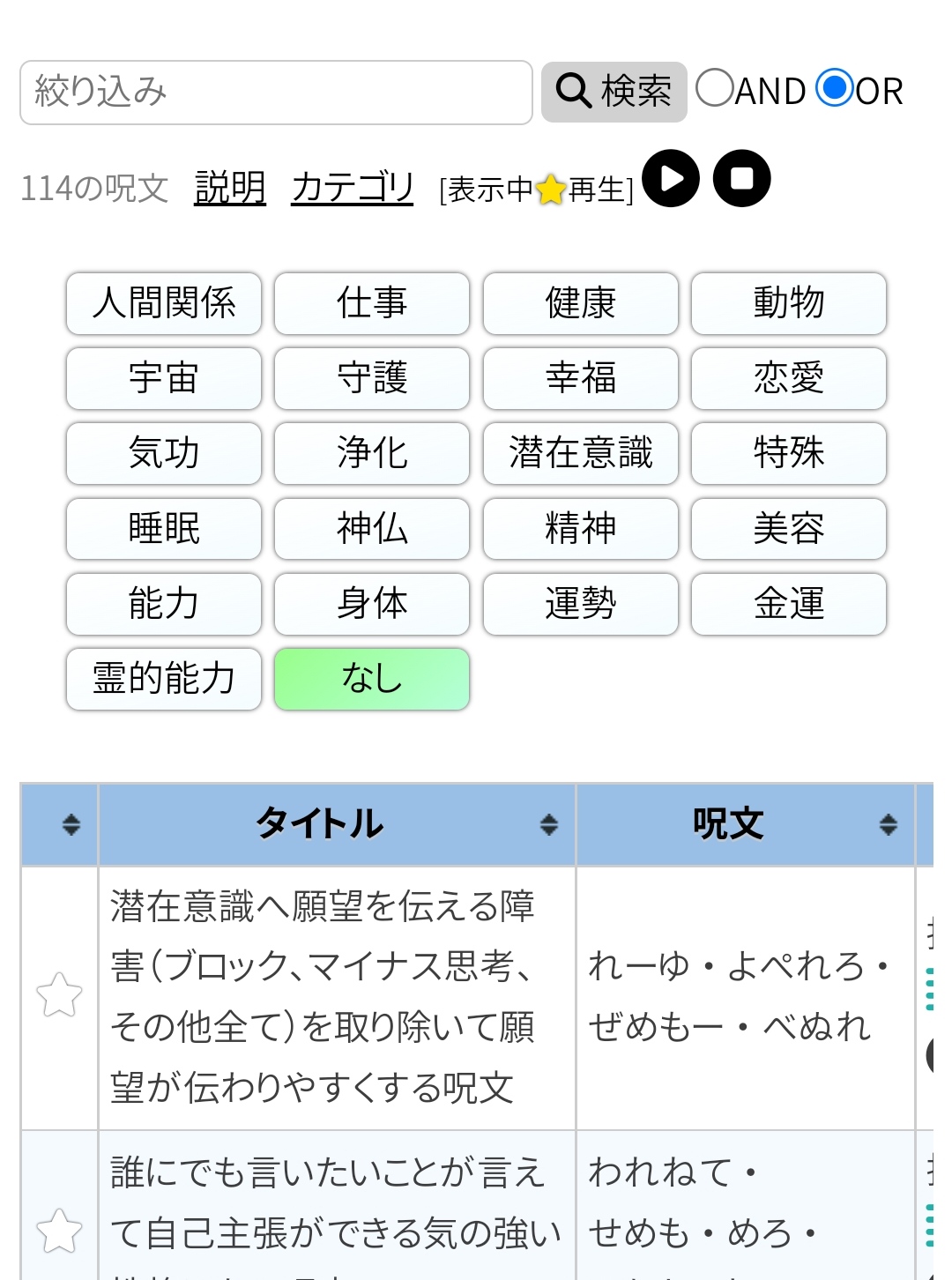Viewport: 952px width, 1280px height.
Task: Tap the 検索 search button
Action: tap(614, 92)
